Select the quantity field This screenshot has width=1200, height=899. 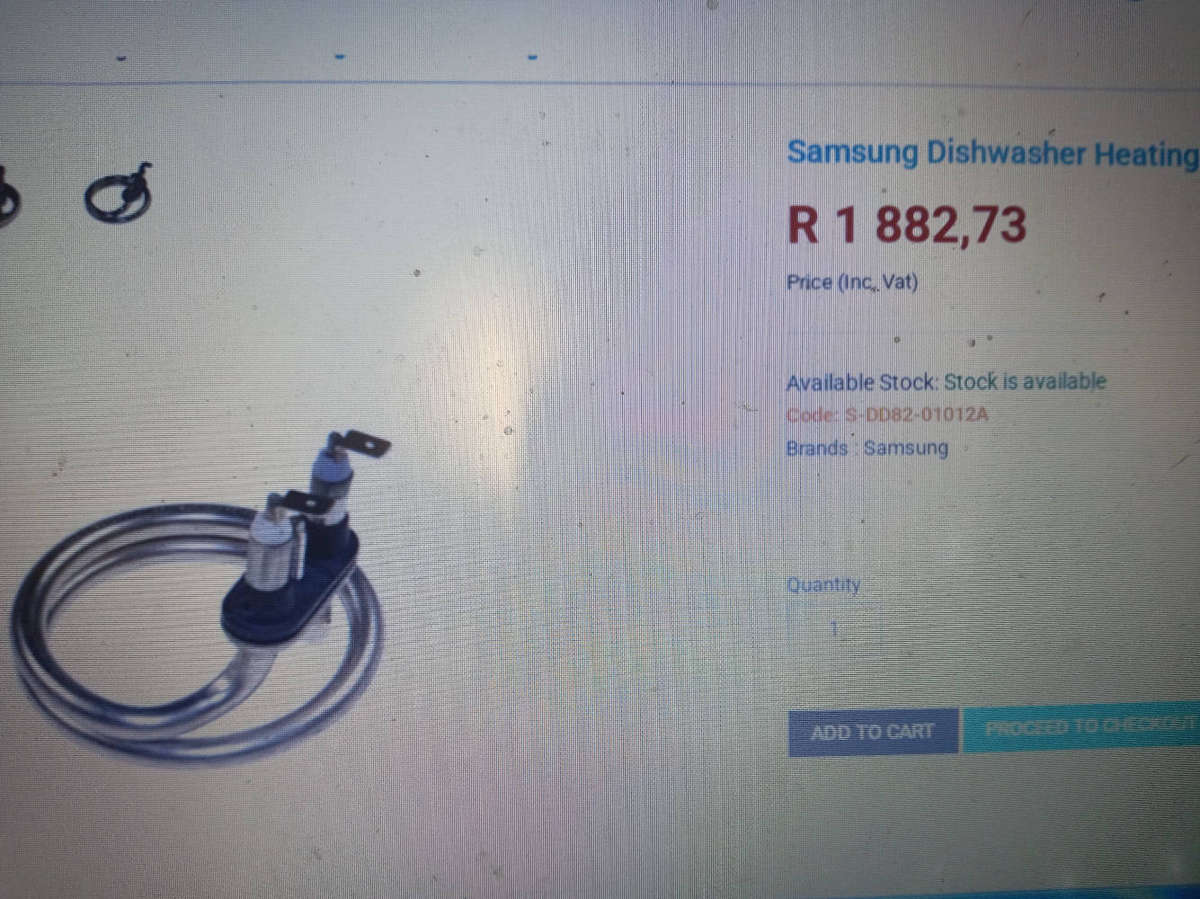click(835, 629)
